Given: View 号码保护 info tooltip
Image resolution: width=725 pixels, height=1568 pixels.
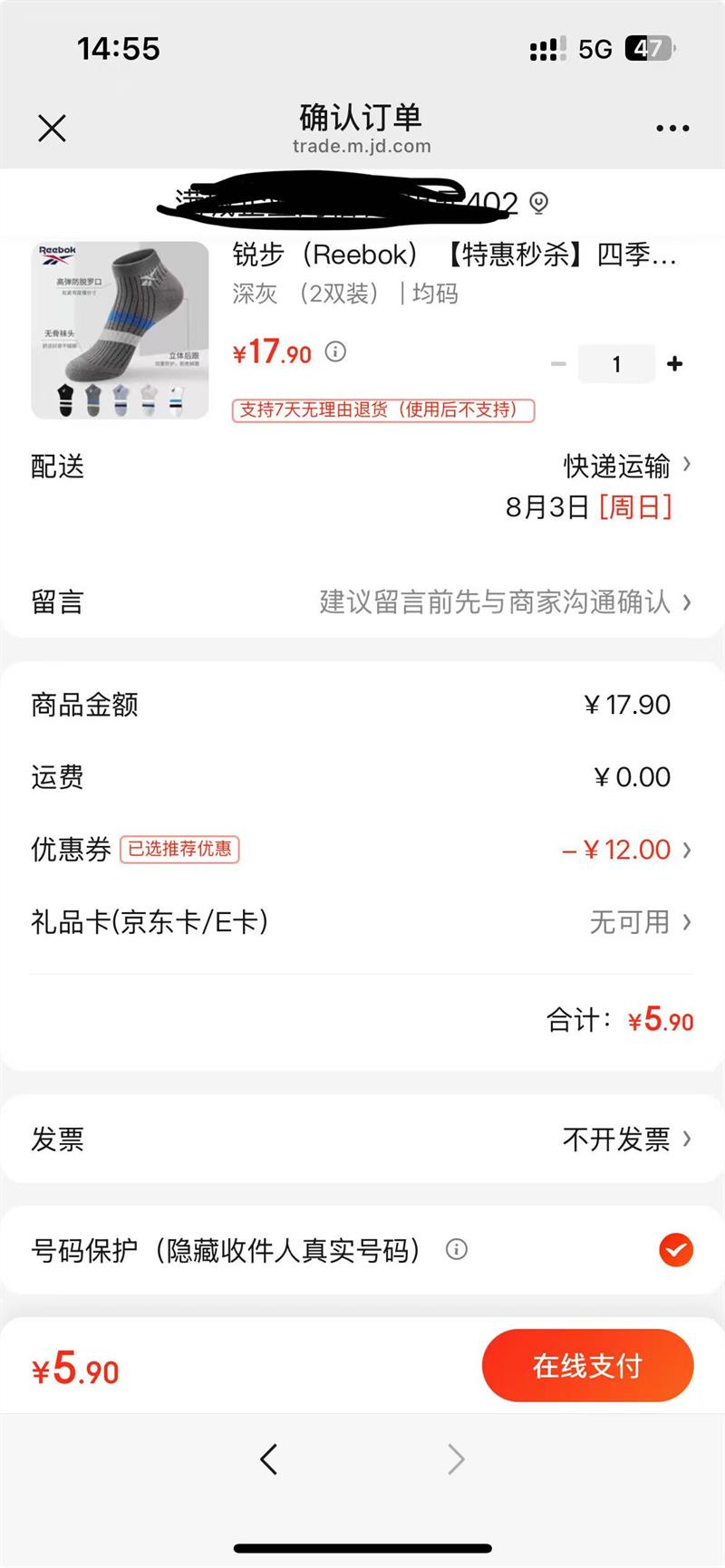Looking at the screenshot, I should 457,1250.
